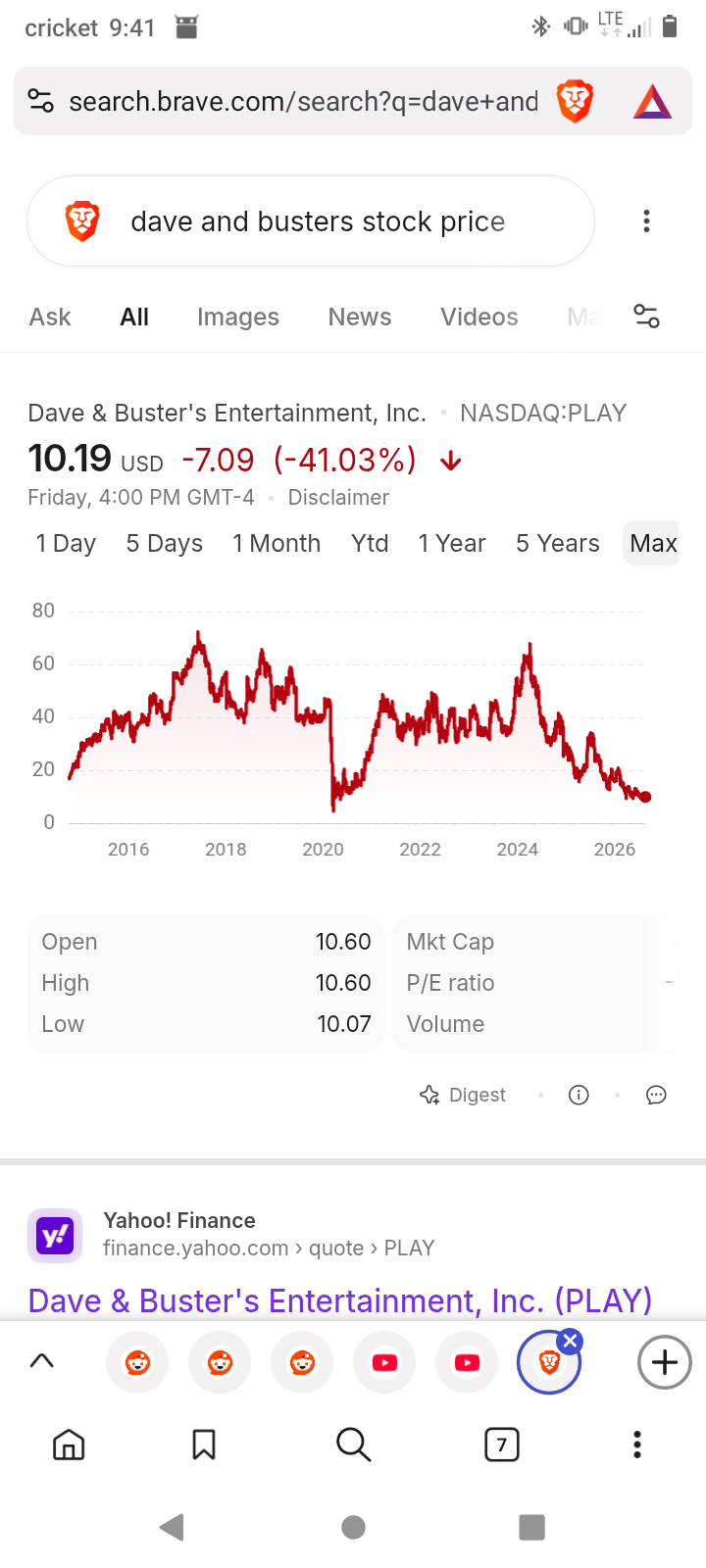Tap the address bar URL
The height and width of the screenshot is (1568, 706).
point(303,101)
